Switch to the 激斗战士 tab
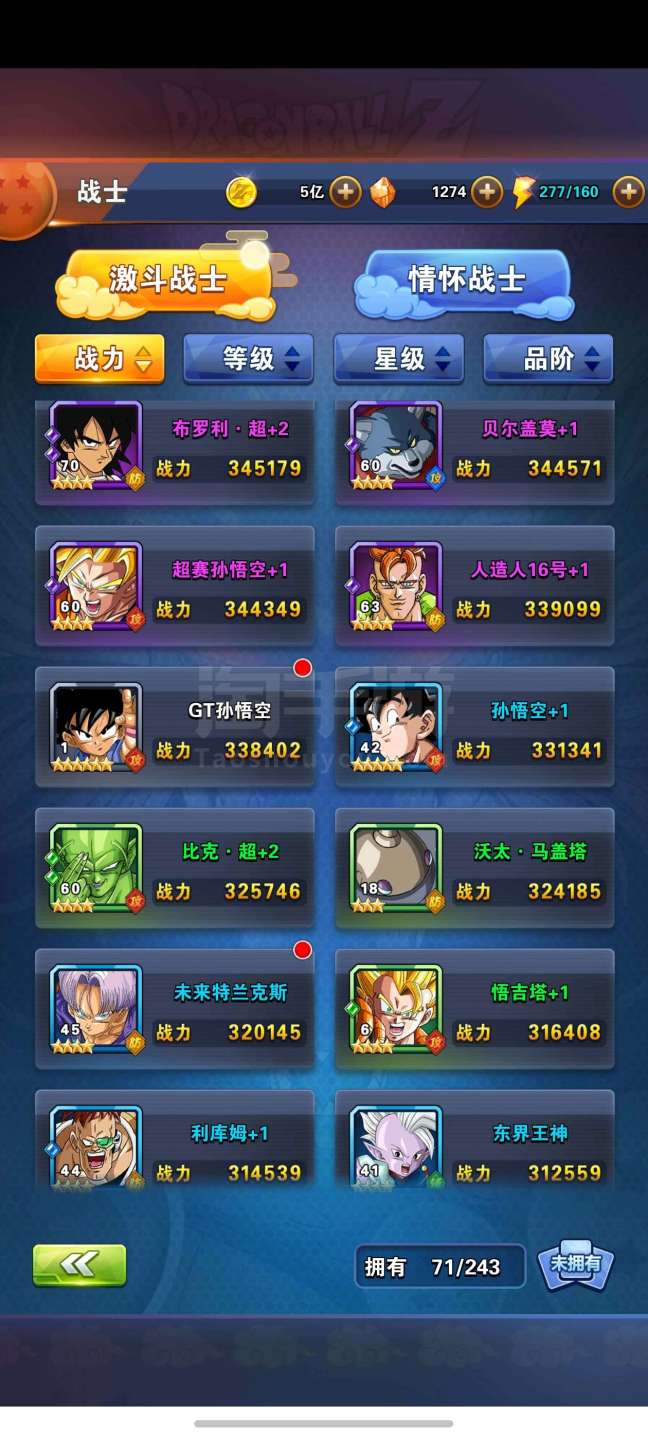 tap(167, 280)
